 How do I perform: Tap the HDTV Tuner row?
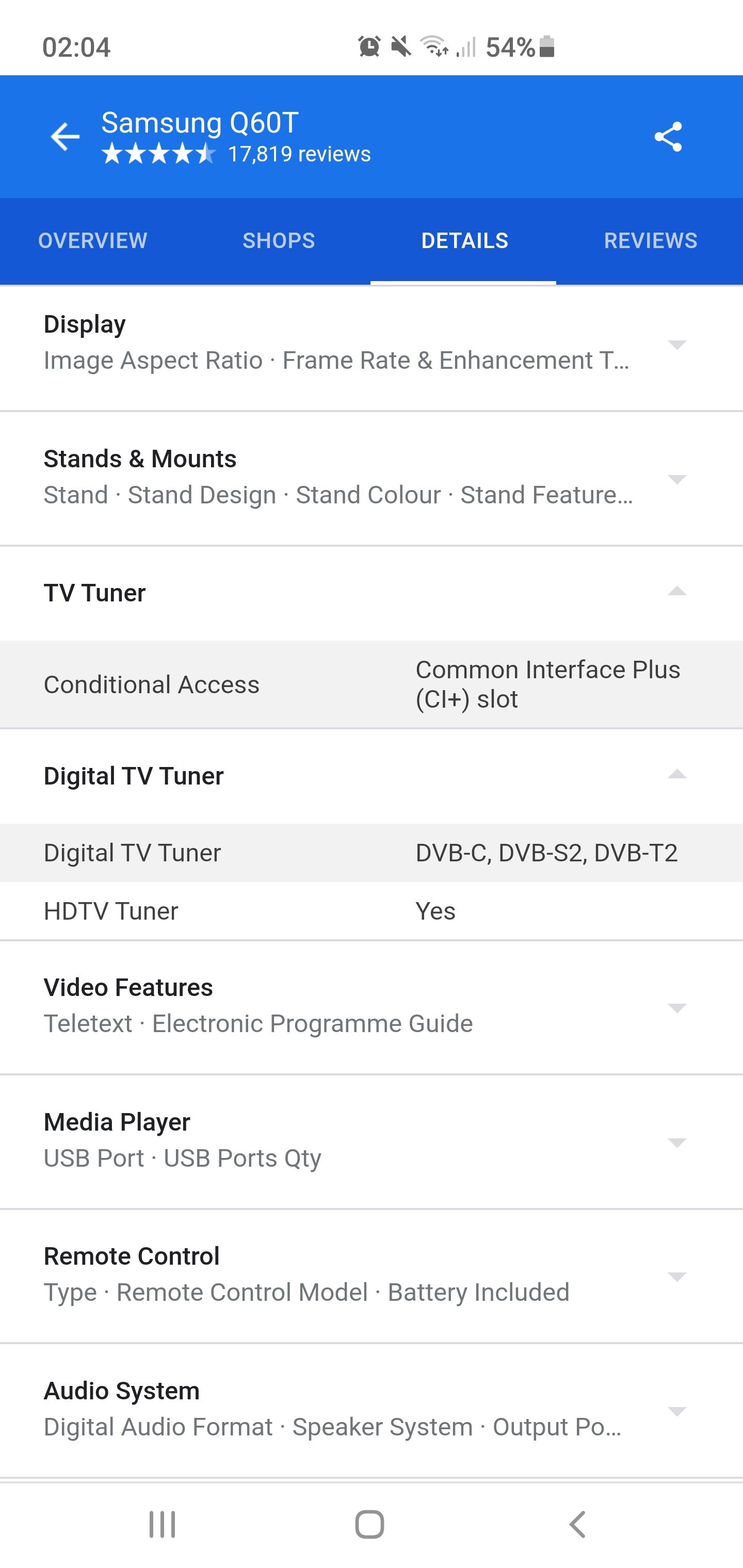tap(372, 910)
